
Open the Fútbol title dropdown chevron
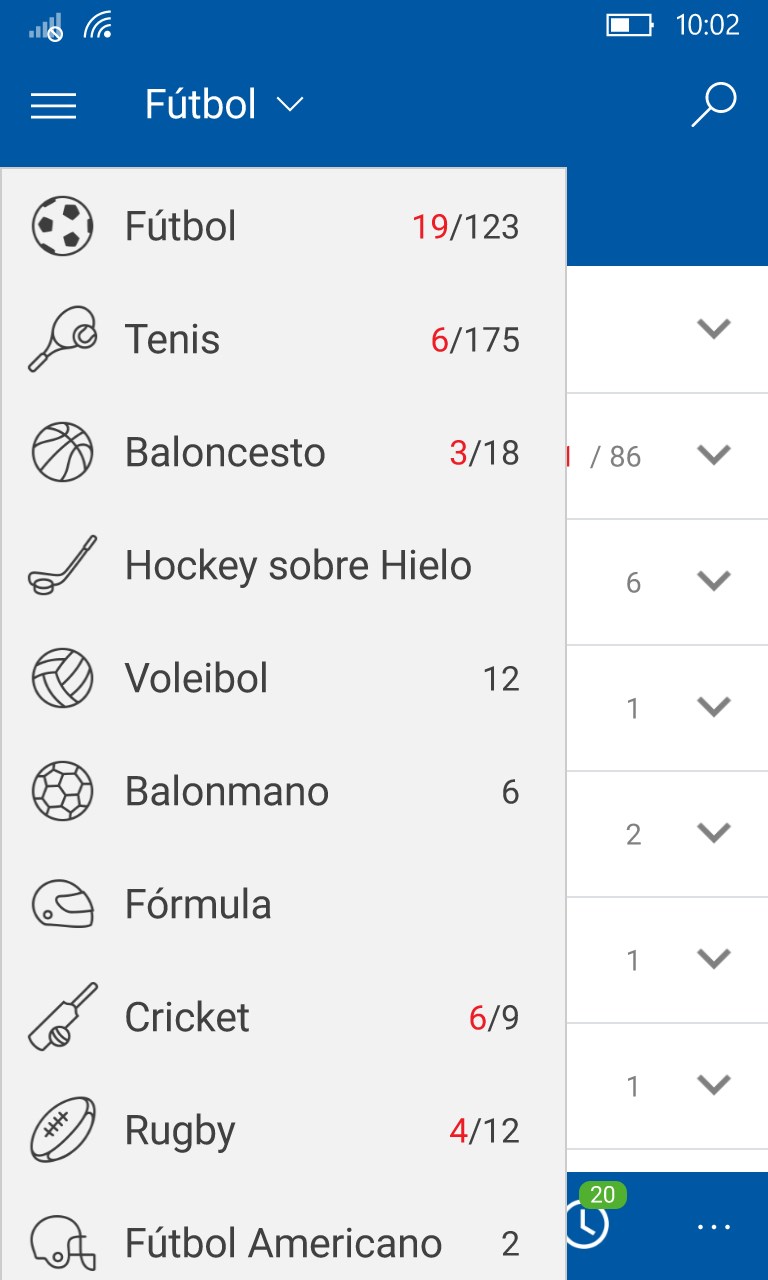point(288,104)
